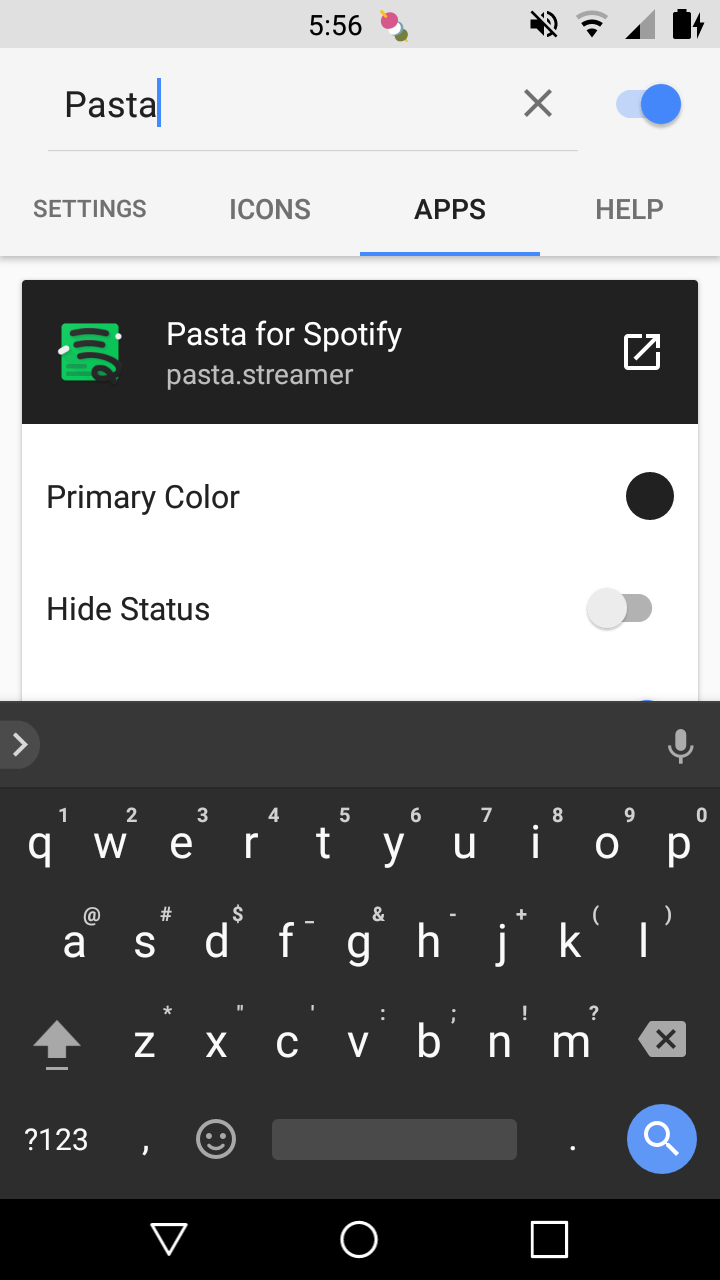The image size is (720, 1280).
Task: Tap the emoji icon on the keyboard
Action: click(215, 1139)
